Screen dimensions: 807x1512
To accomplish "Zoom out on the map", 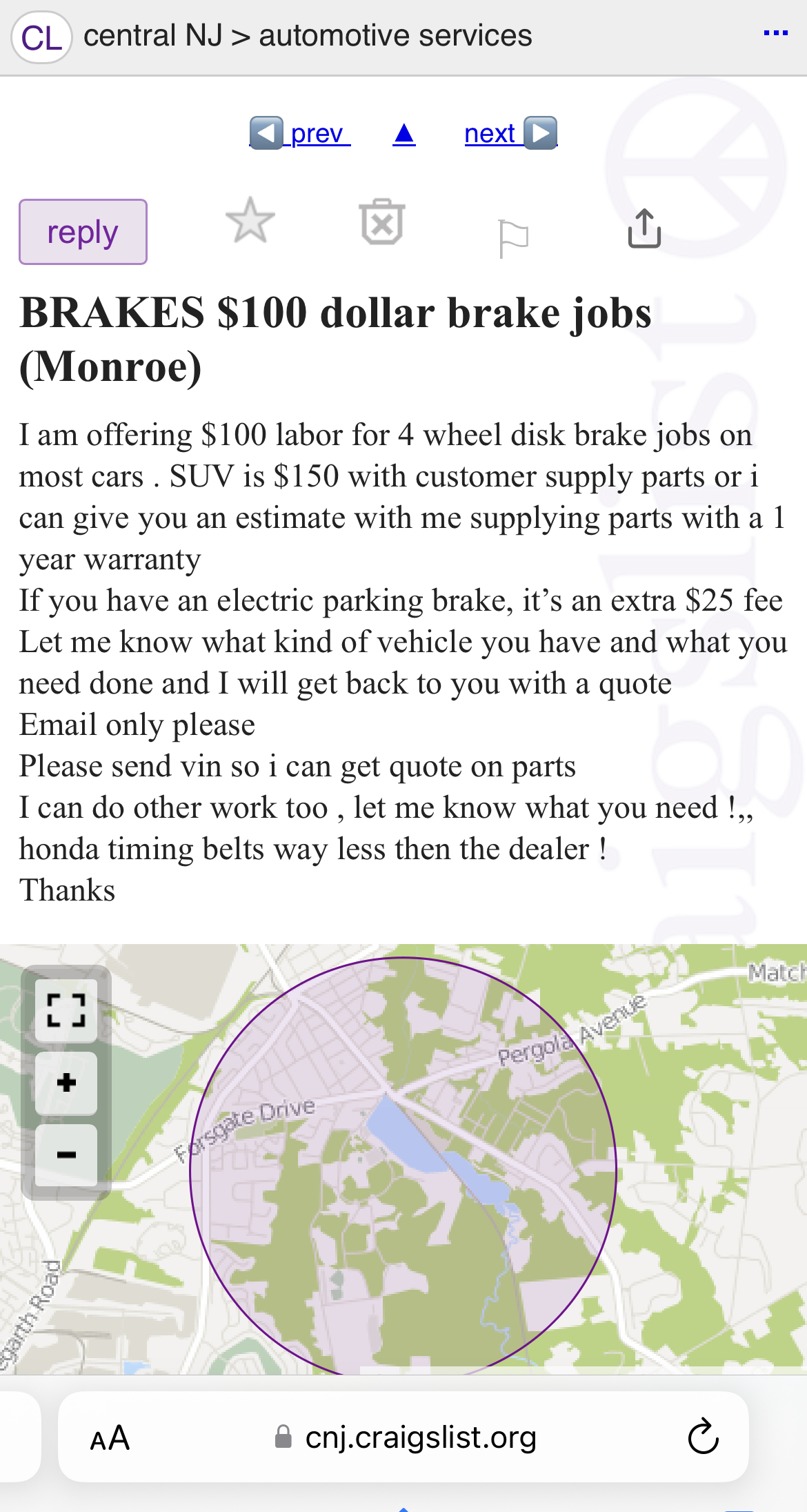I will point(66,1155).
